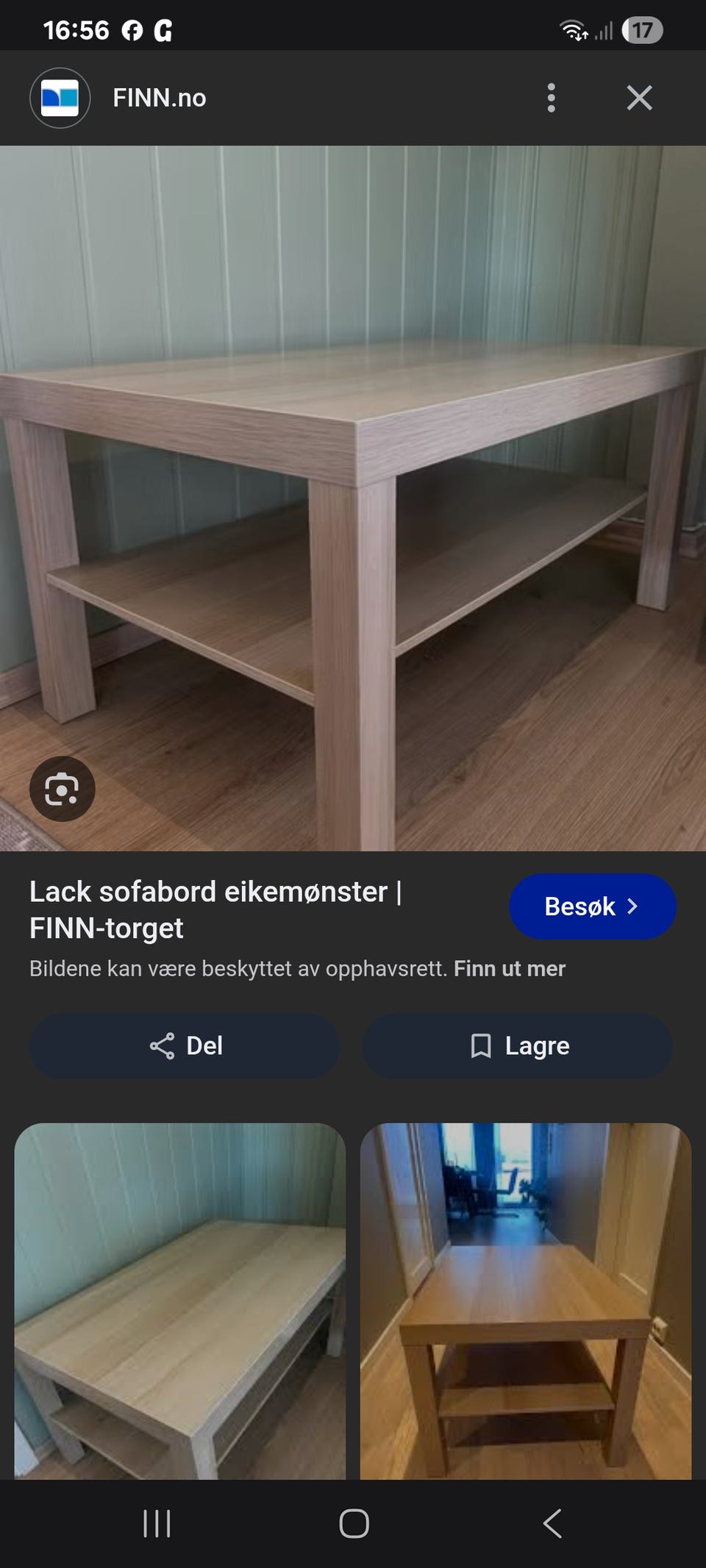The width and height of the screenshot is (706, 1568).
Task: Open the three-dot overflow menu
Action: 551,98
